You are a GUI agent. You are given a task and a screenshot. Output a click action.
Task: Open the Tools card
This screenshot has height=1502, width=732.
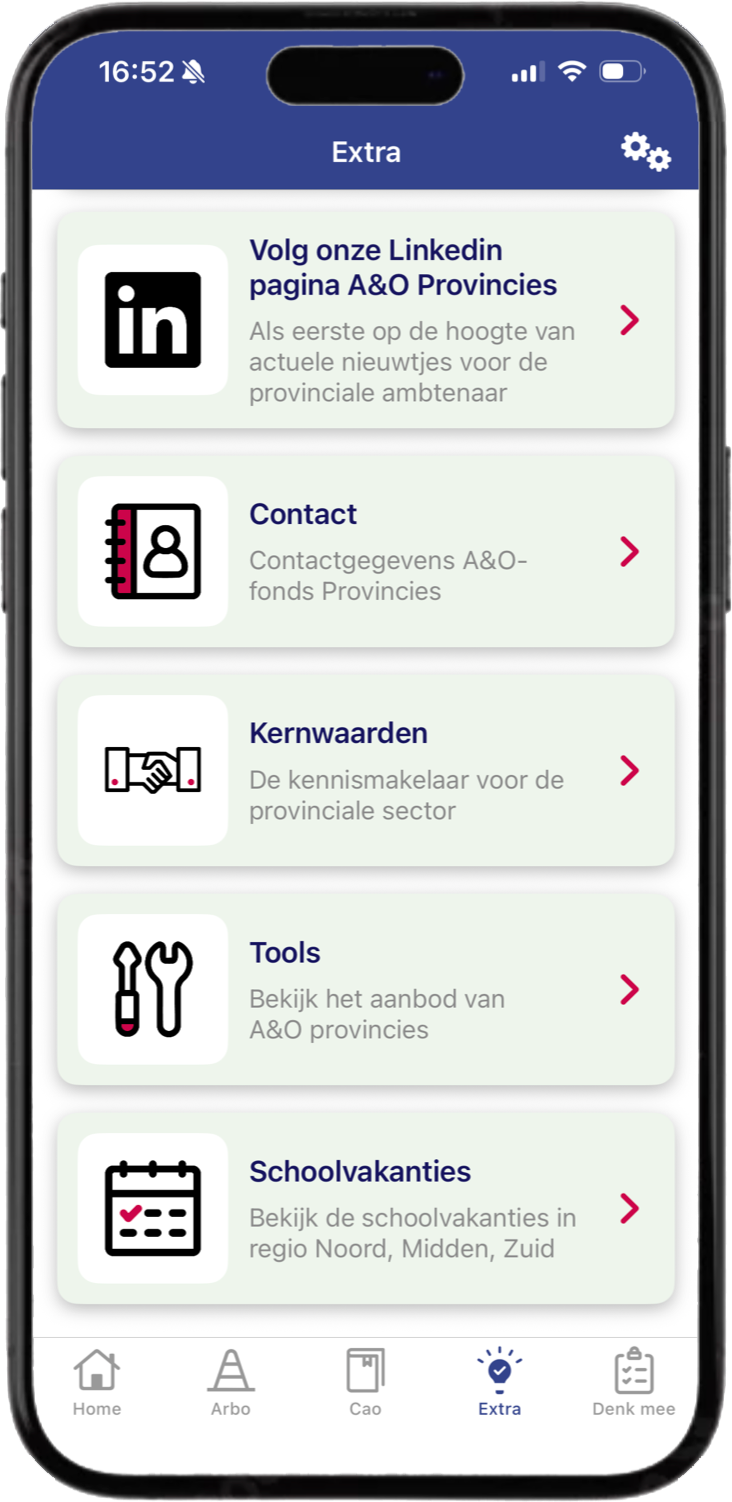coord(366,989)
